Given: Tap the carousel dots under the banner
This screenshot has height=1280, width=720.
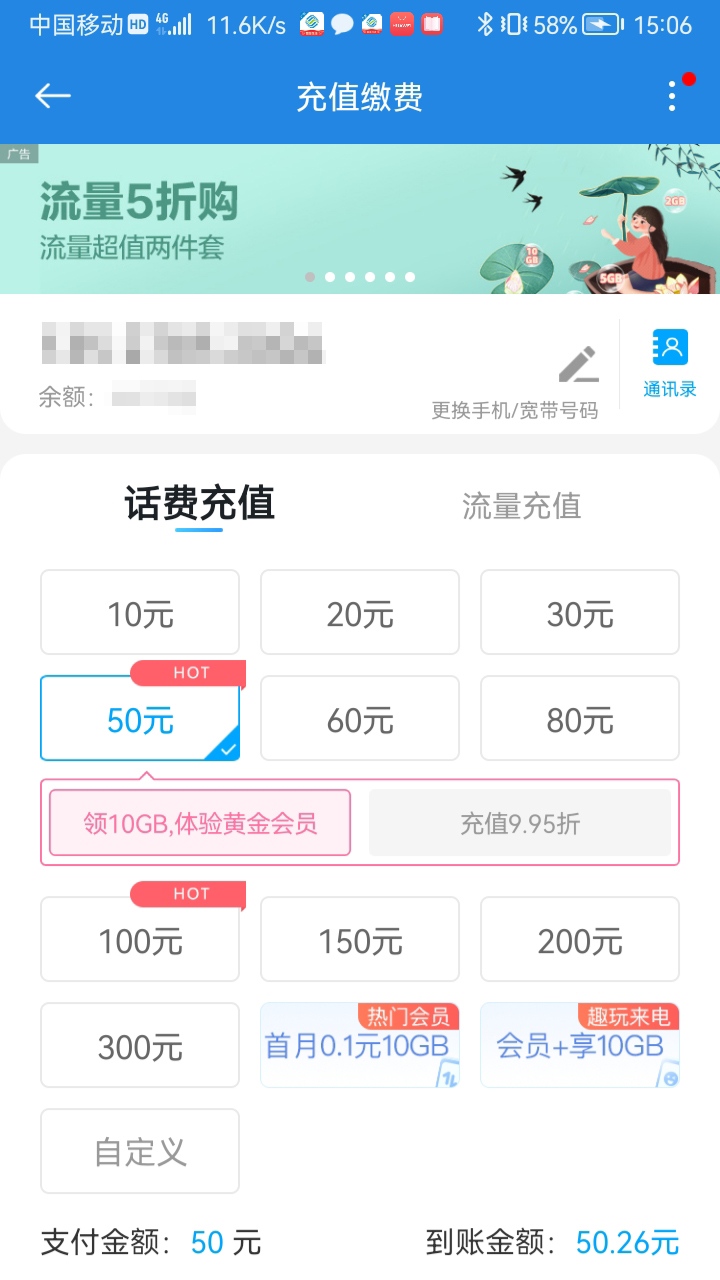Looking at the screenshot, I should click(x=359, y=276).
